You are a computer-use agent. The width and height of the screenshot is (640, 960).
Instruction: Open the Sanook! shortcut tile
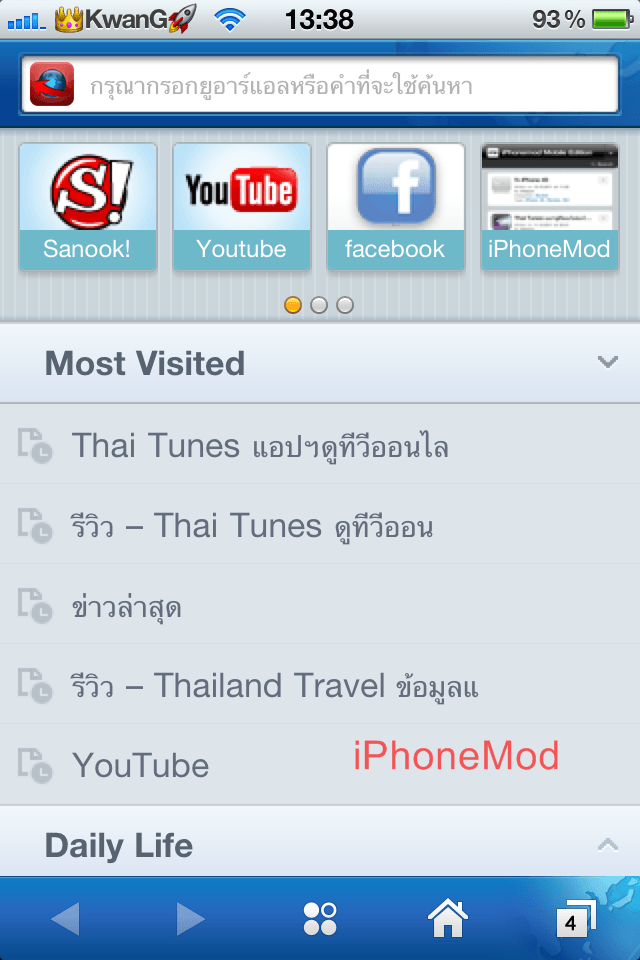tap(88, 206)
